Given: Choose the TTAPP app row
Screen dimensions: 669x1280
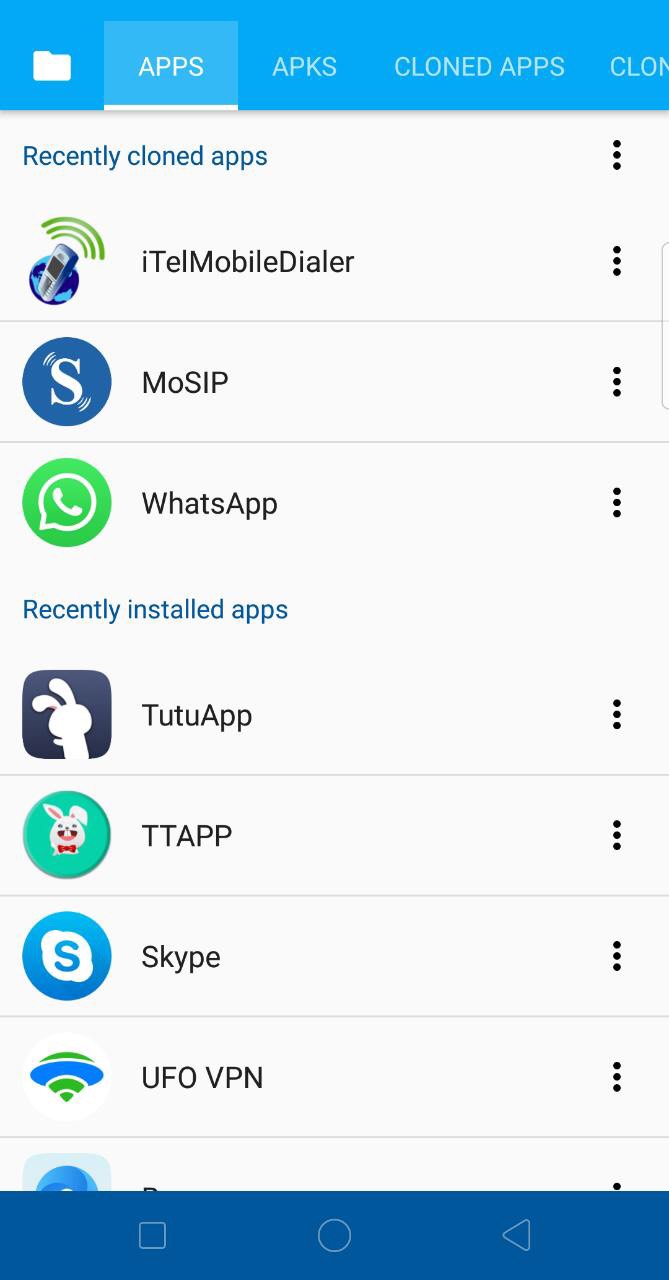Looking at the screenshot, I should click(x=334, y=835).
